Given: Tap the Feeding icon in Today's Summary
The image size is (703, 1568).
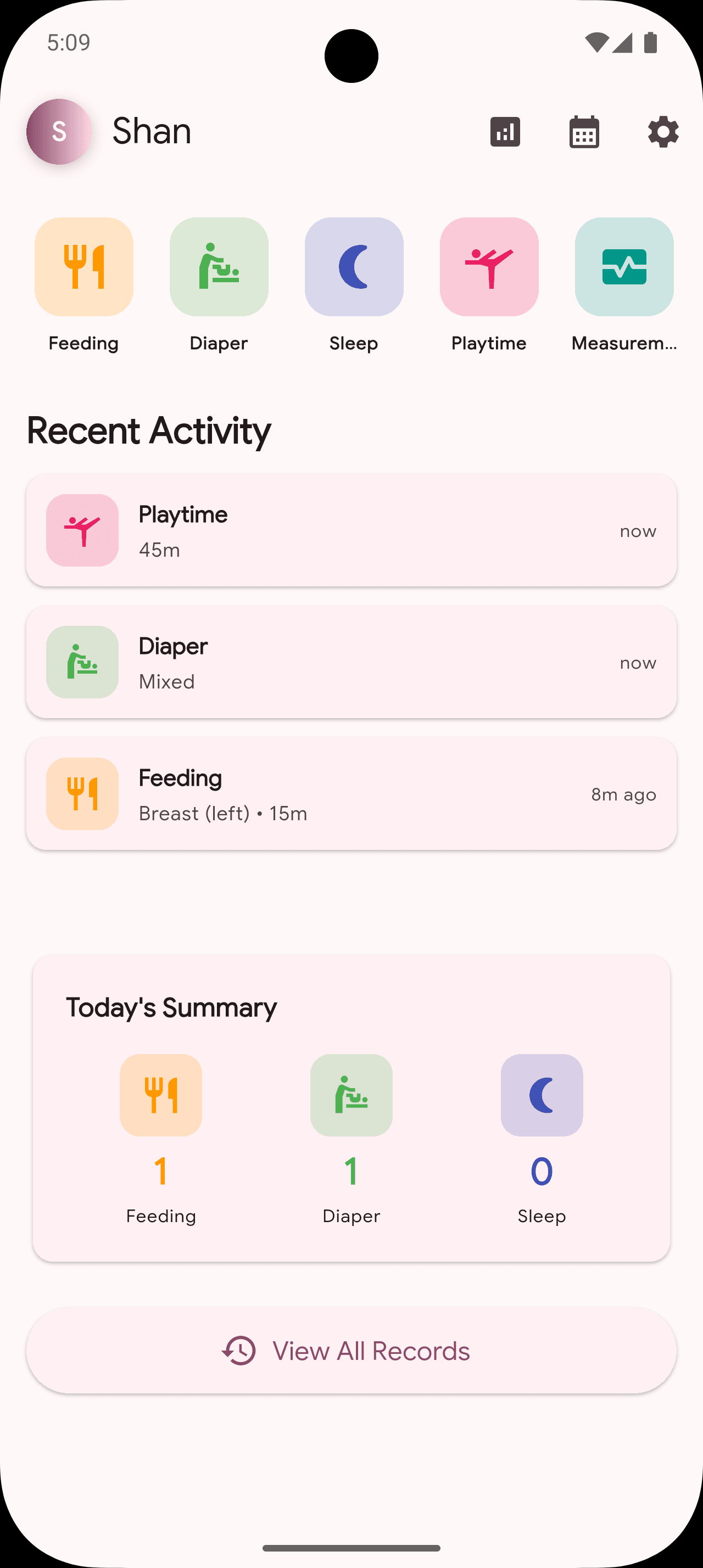Looking at the screenshot, I should coord(161,1095).
